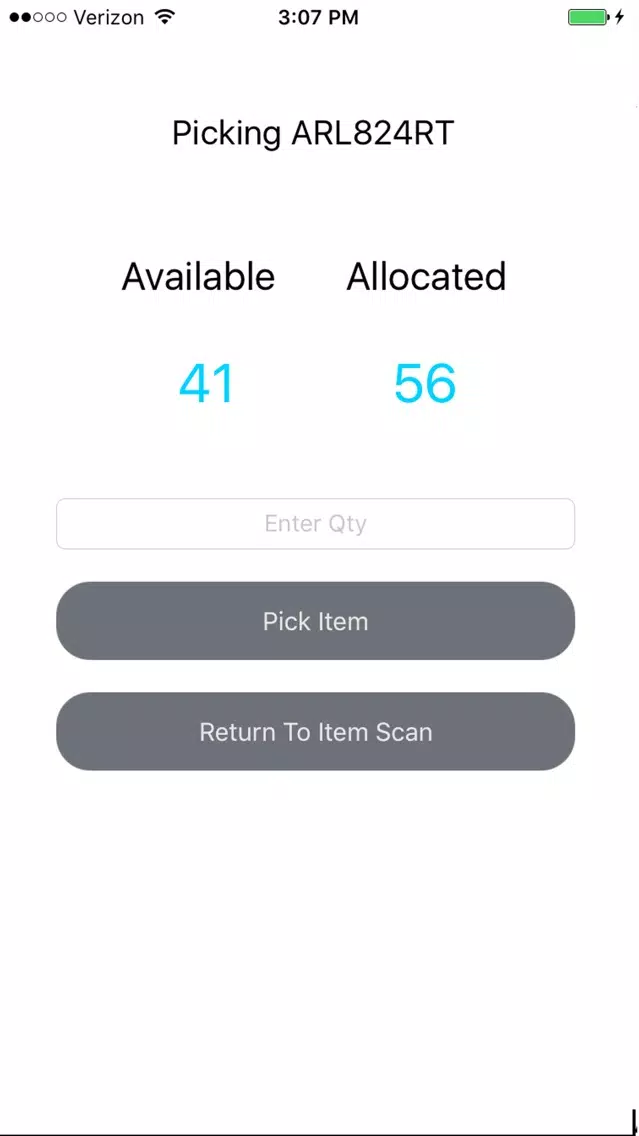Return to Item Scan
This screenshot has height=1136, width=639.
(315, 731)
